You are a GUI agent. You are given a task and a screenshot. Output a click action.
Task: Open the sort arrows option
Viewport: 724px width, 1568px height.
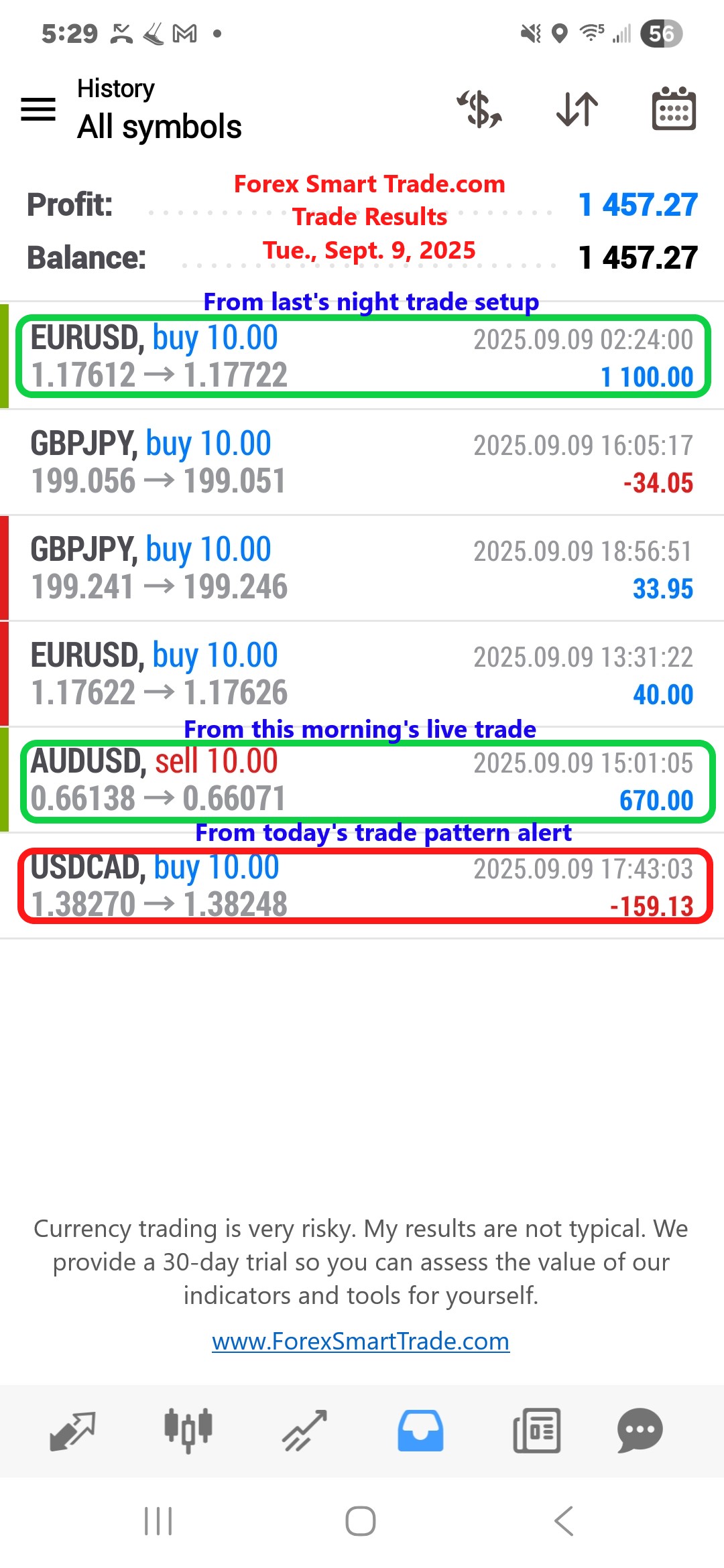577,109
